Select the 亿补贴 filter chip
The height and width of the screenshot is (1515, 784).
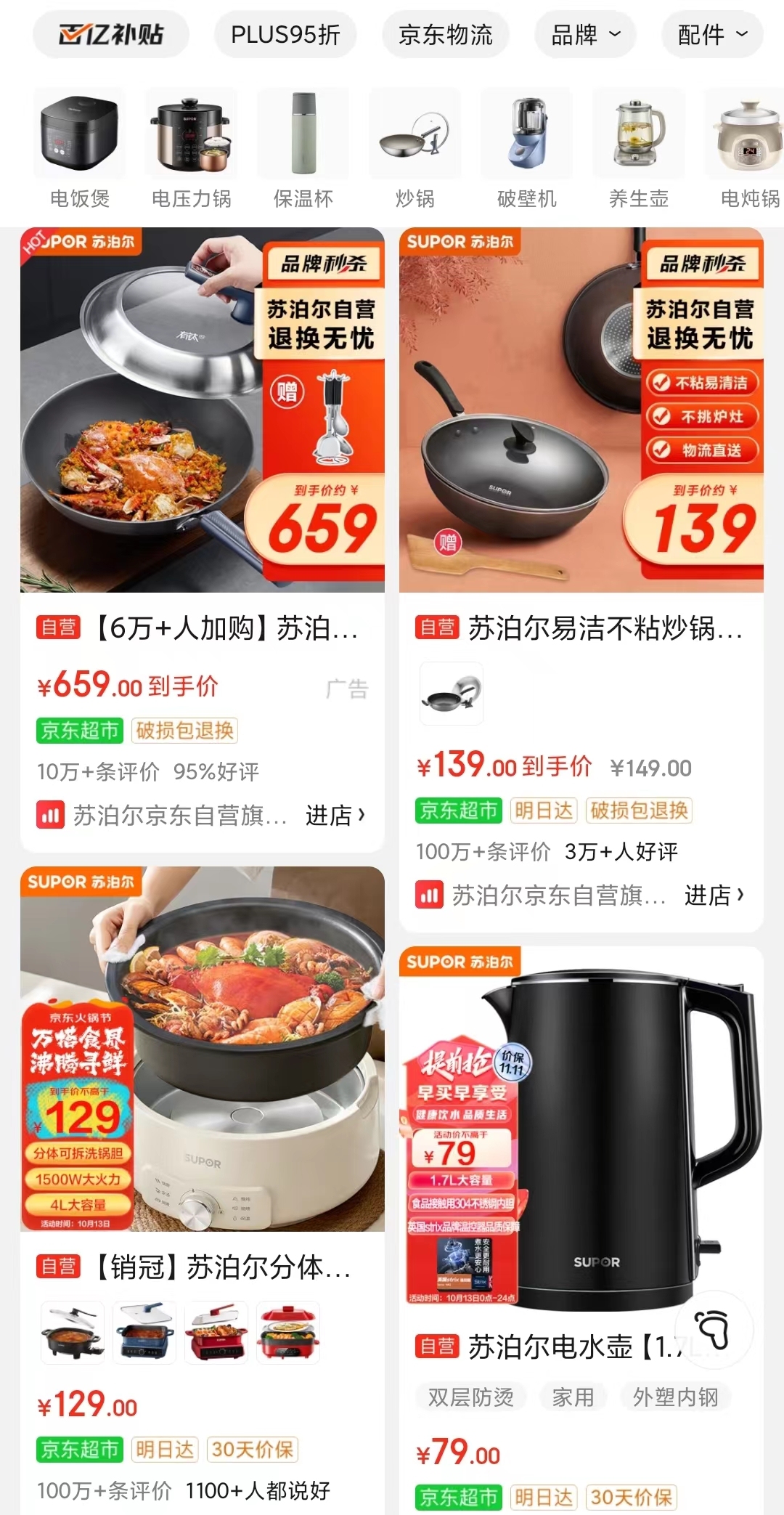111,34
